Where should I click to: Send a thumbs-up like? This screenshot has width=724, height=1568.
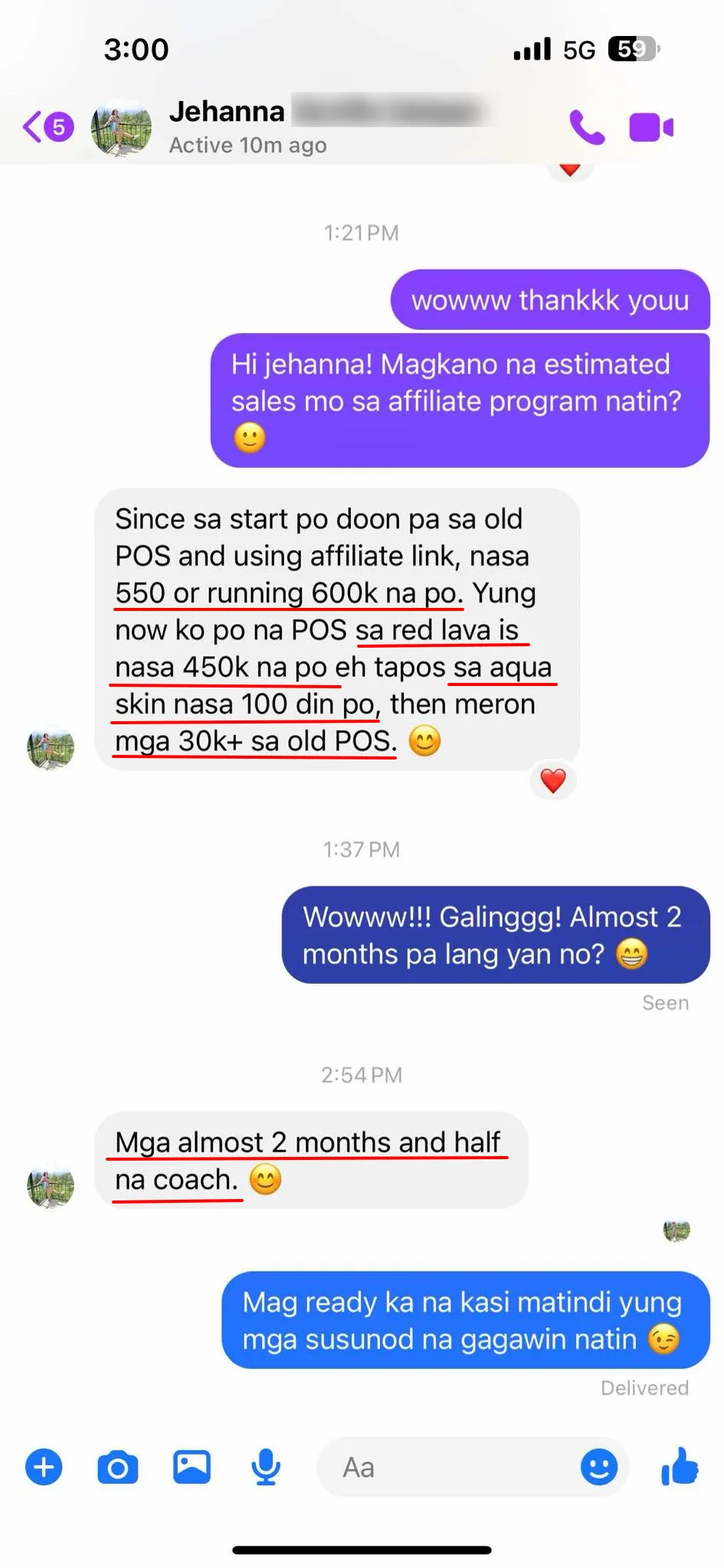[x=680, y=1466]
